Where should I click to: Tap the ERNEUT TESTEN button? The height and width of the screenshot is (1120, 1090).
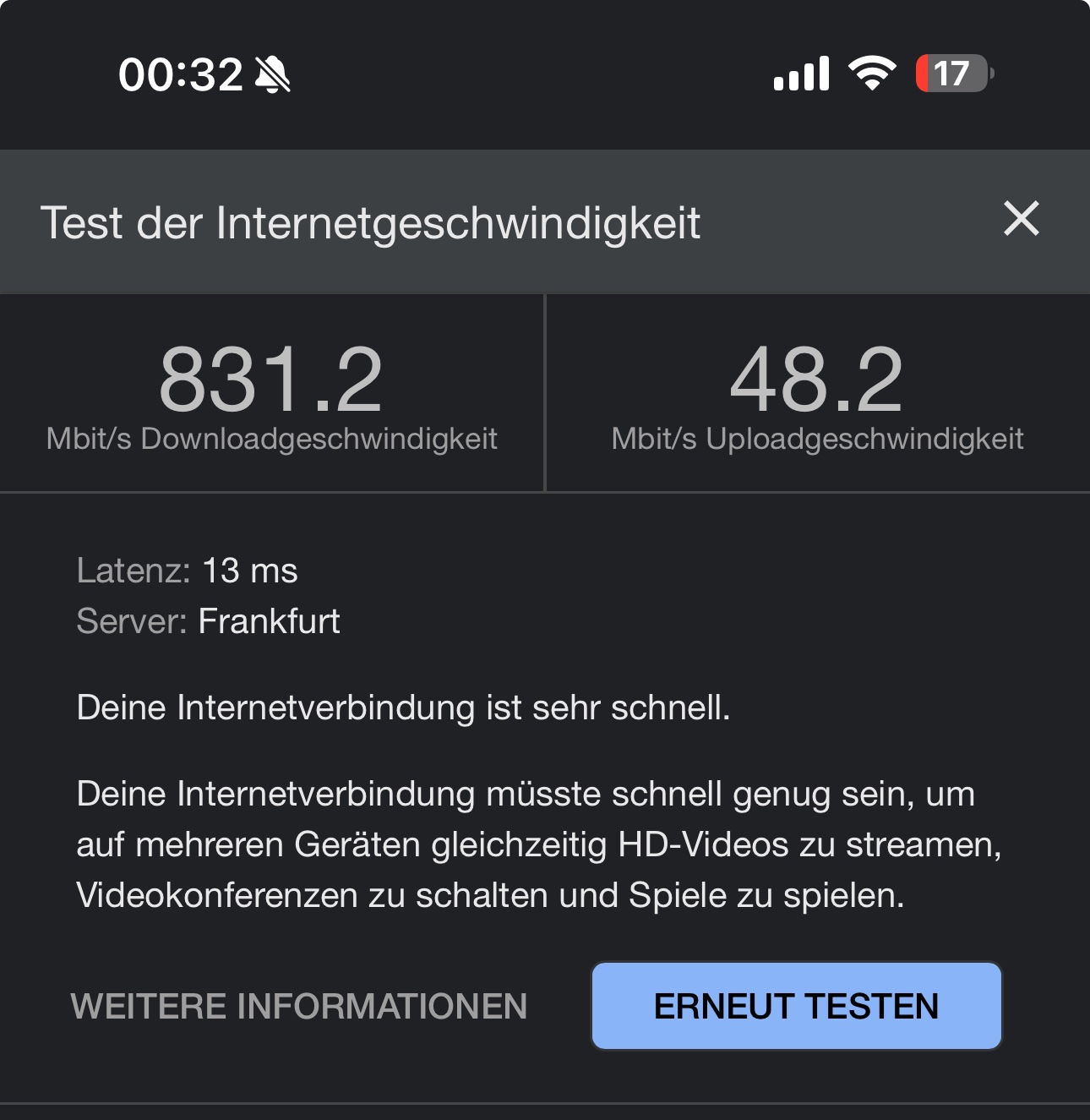coord(796,1006)
